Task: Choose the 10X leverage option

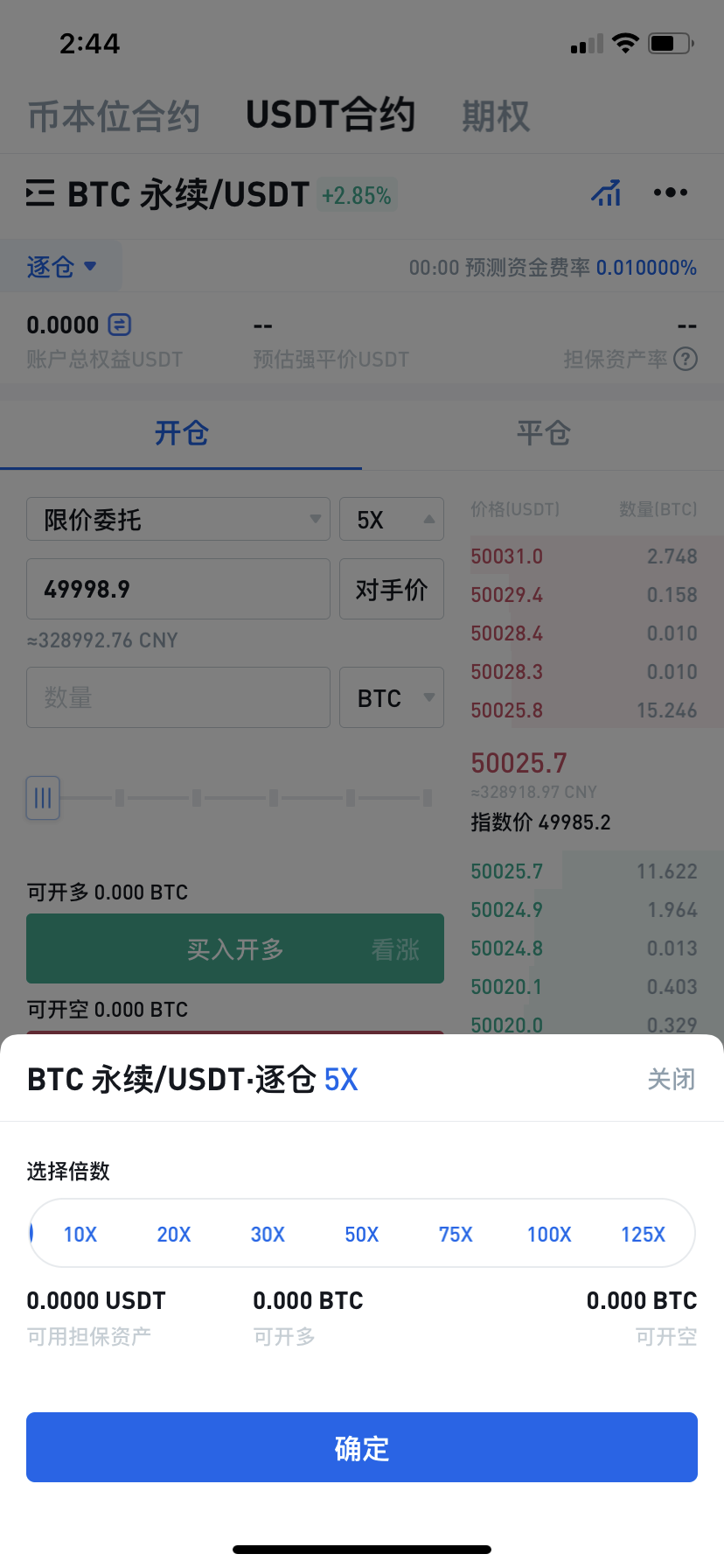Action: tap(80, 1234)
